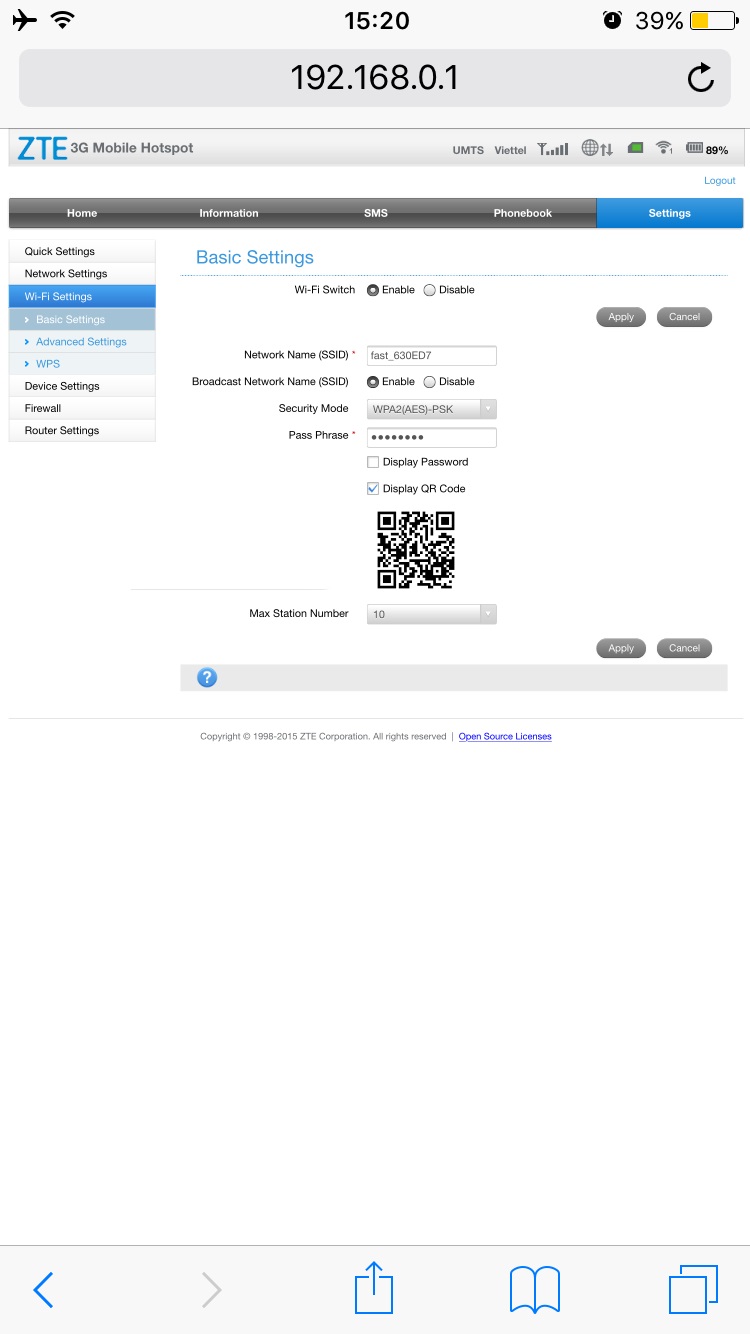Open the Open Source Licenses link

(x=505, y=736)
